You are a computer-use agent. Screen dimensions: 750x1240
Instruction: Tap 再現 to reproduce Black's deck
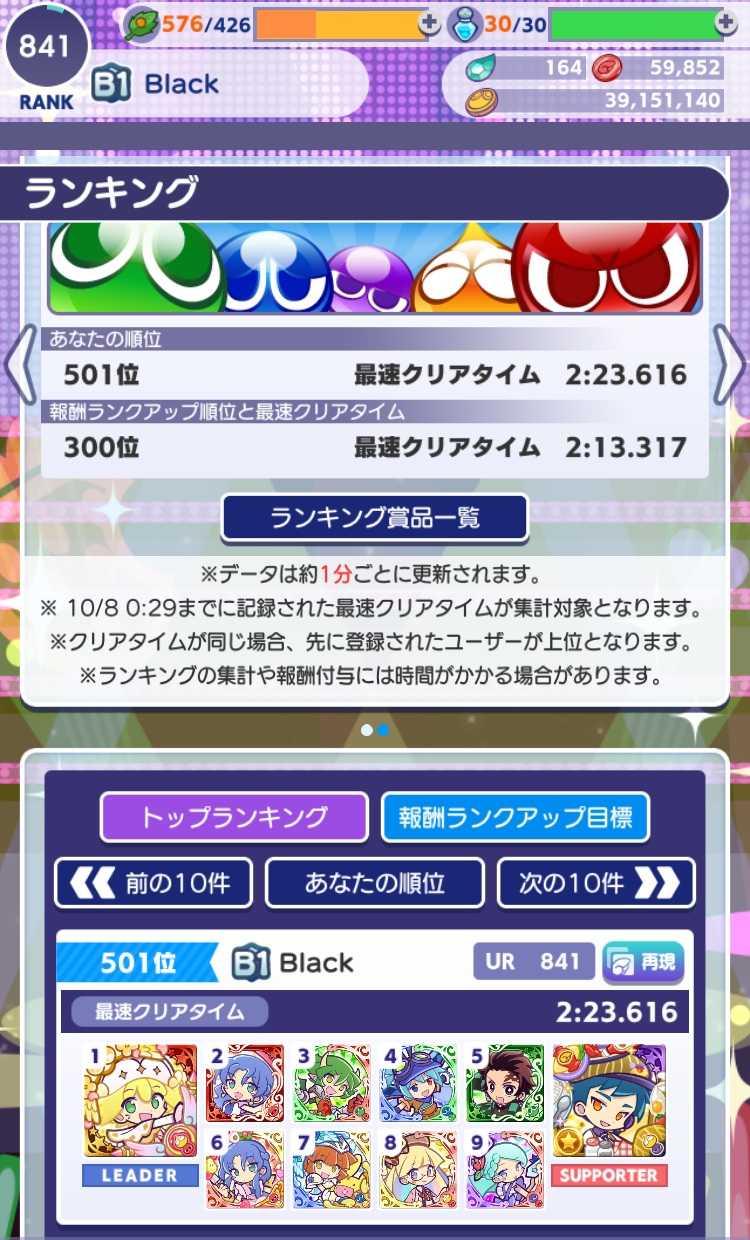pos(643,962)
